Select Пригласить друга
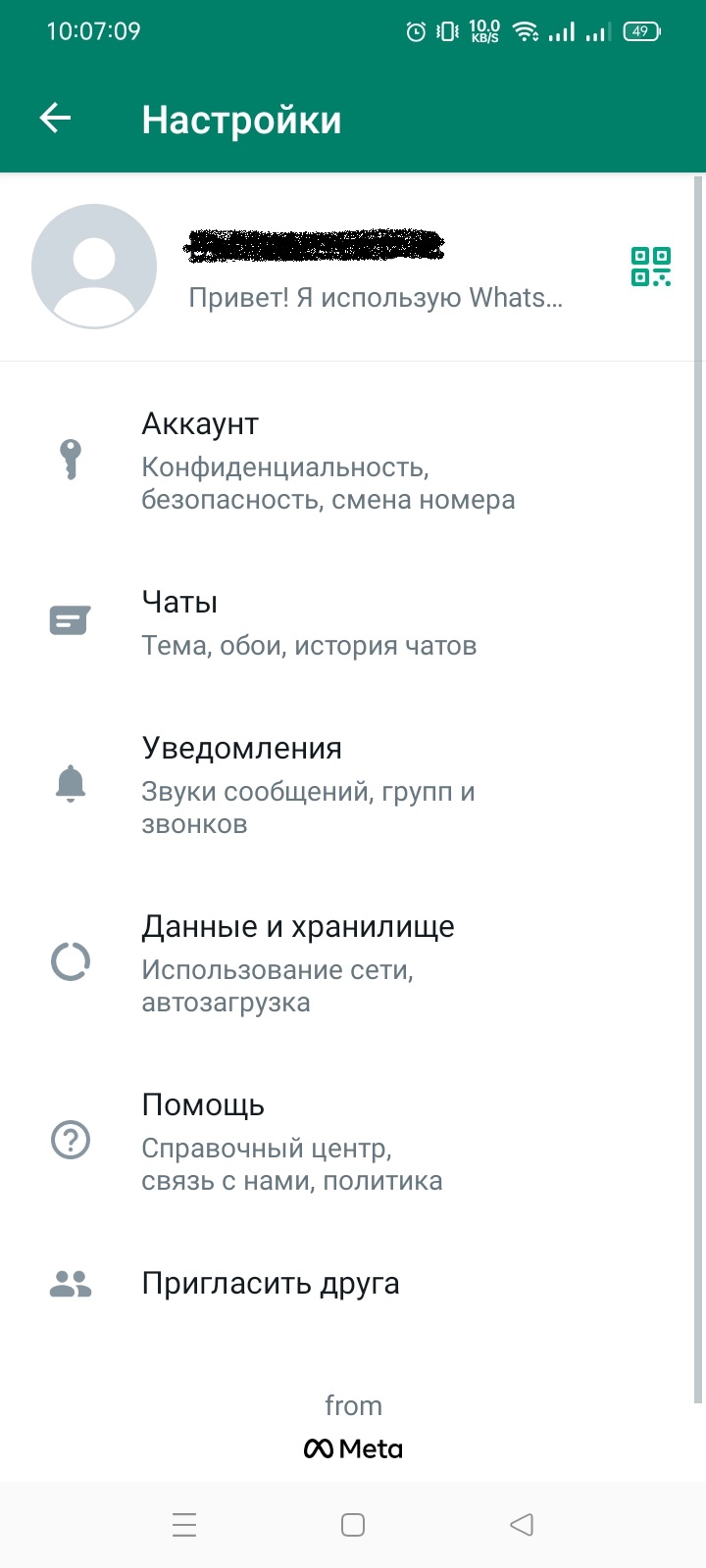 (x=271, y=1284)
